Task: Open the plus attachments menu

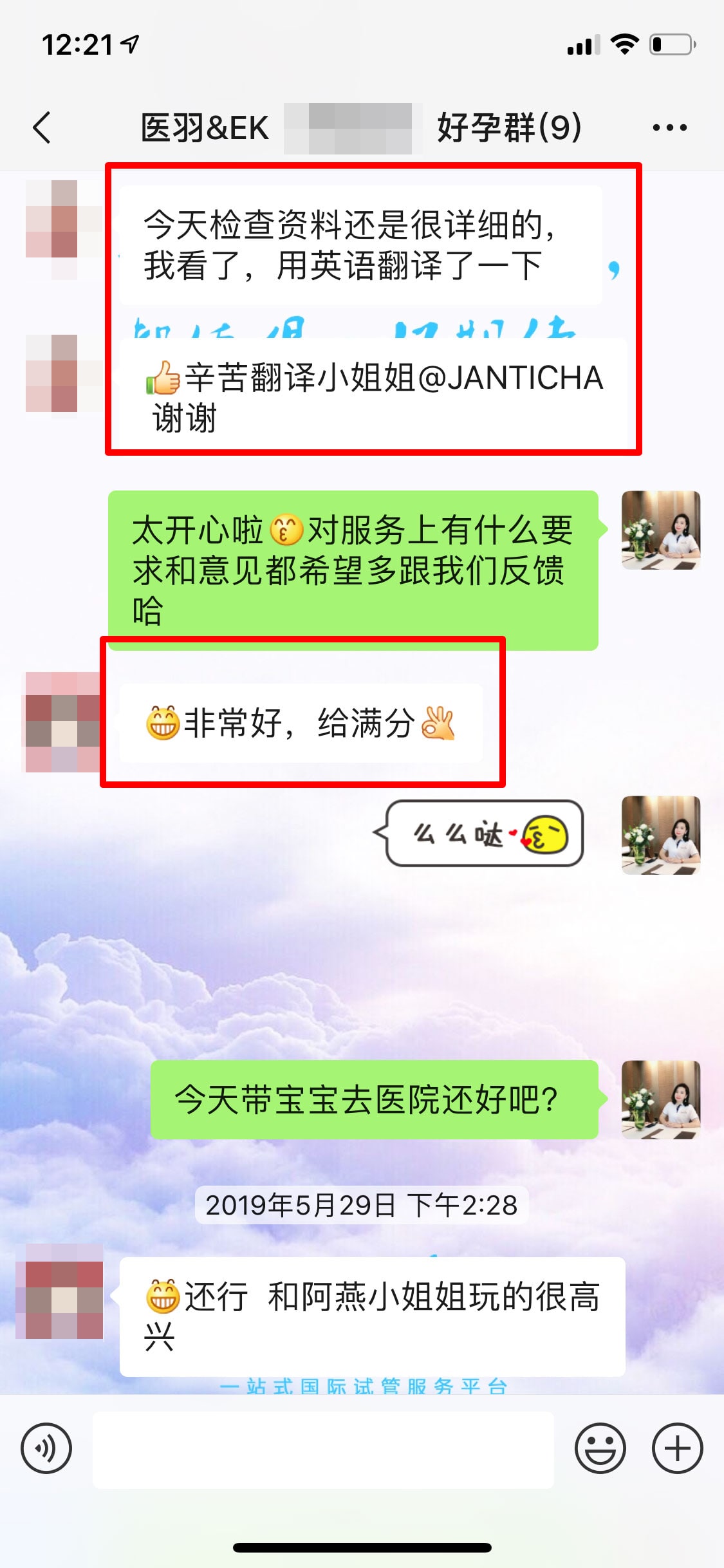Action: pos(677,1448)
